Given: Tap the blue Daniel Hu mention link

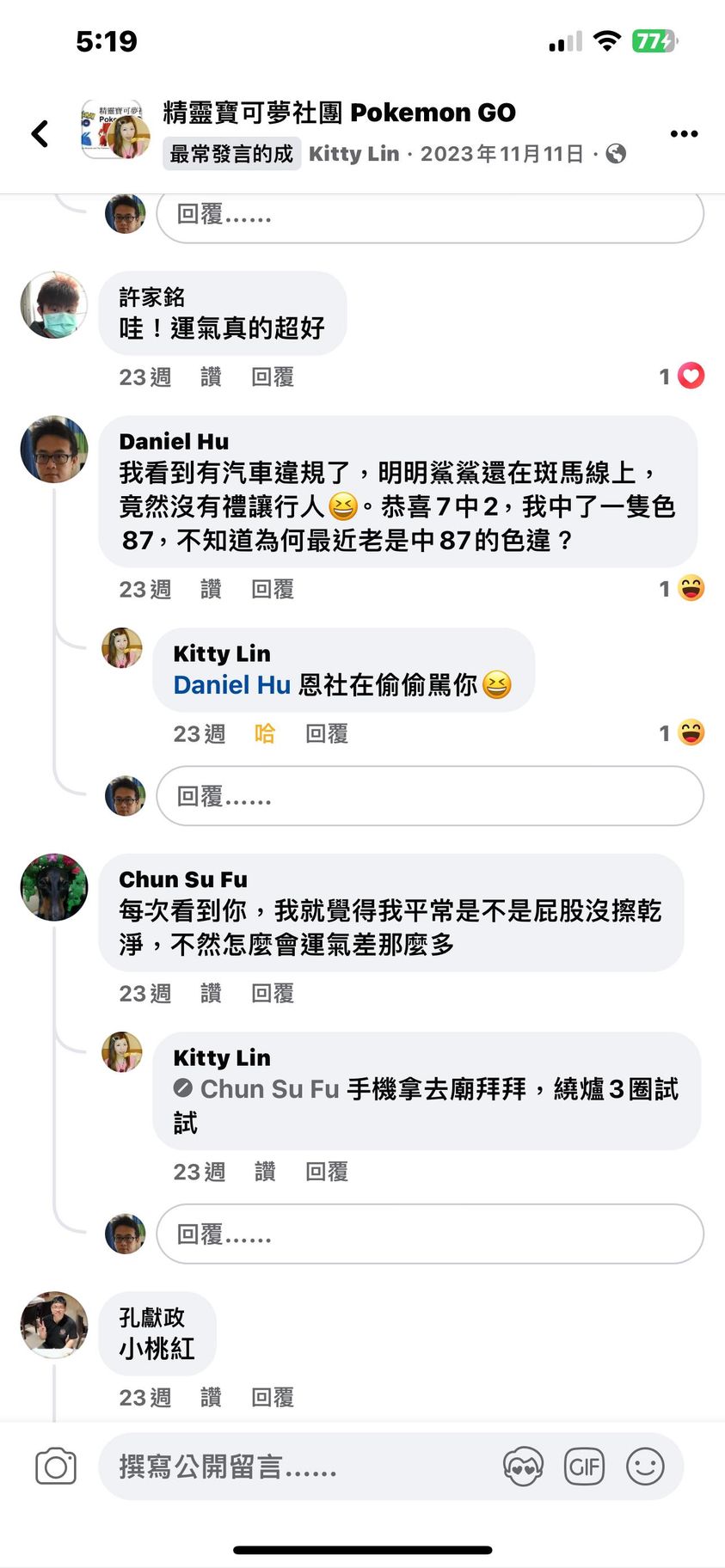Looking at the screenshot, I should click(x=232, y=685).
